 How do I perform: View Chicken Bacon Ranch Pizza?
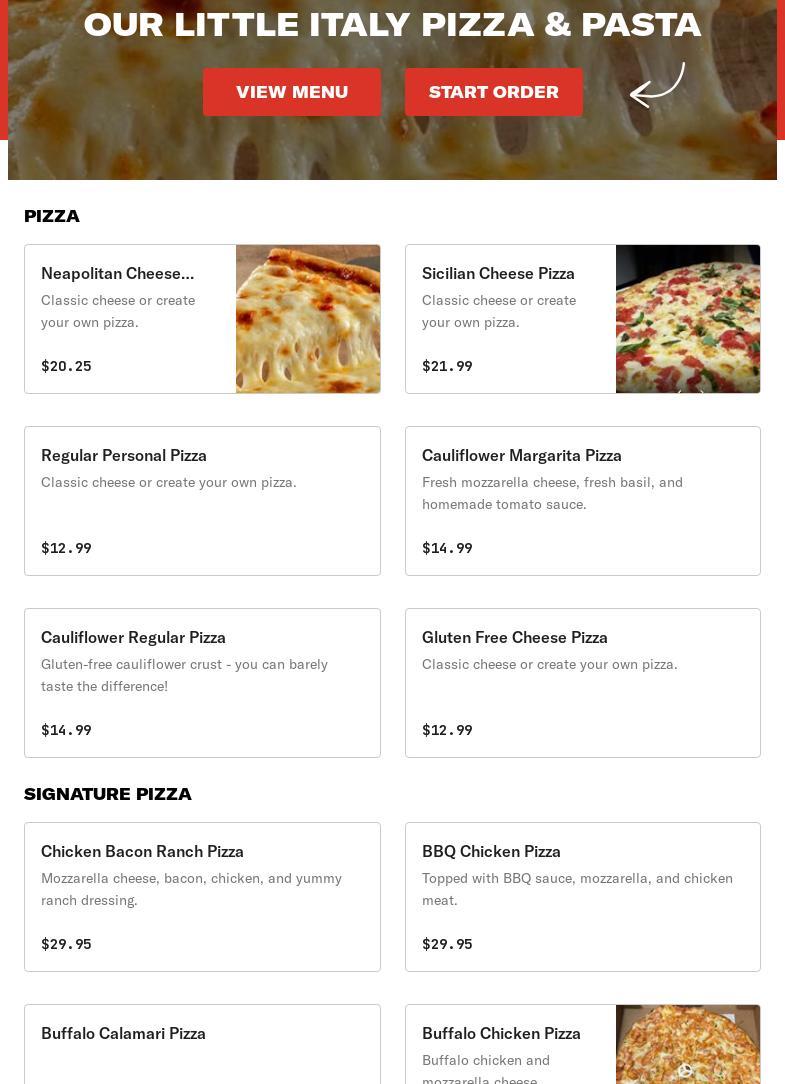202,897
